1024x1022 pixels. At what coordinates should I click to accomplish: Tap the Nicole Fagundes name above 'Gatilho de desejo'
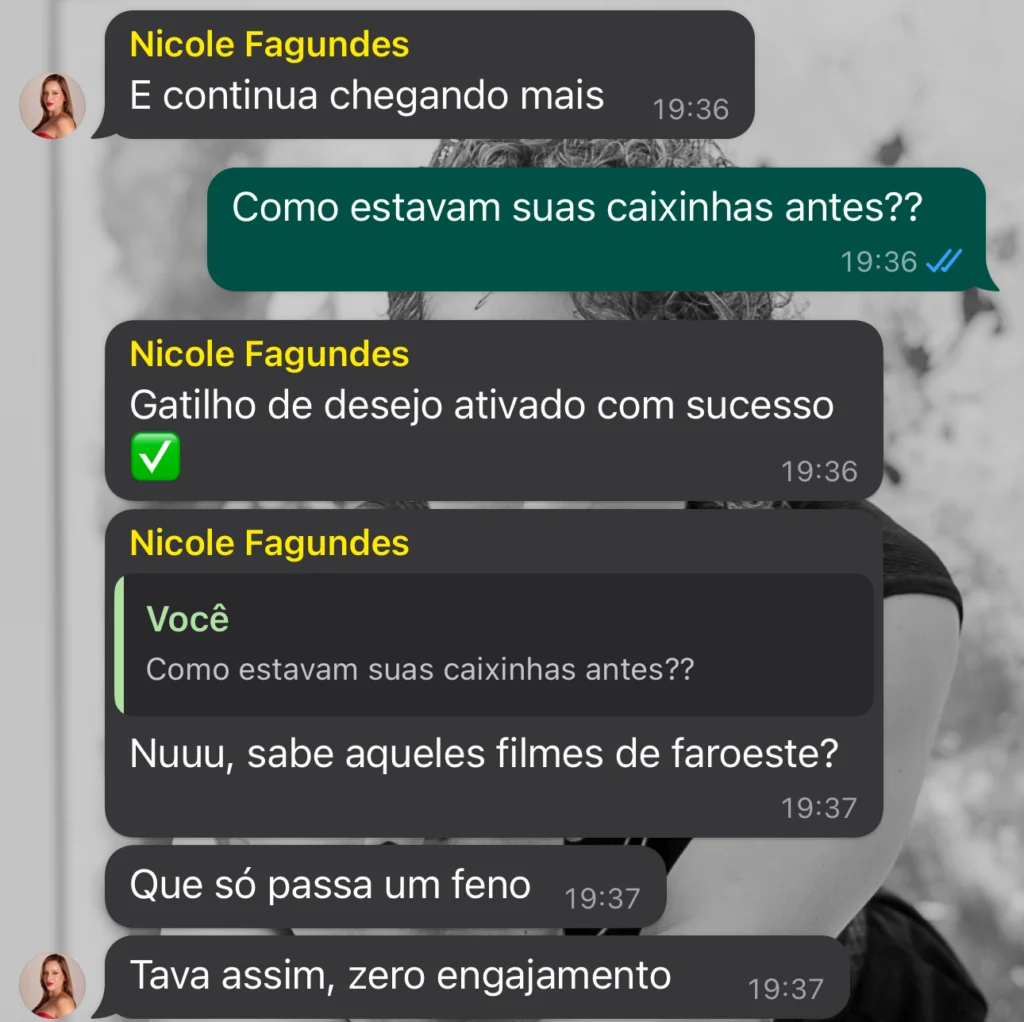pos(269,354)
